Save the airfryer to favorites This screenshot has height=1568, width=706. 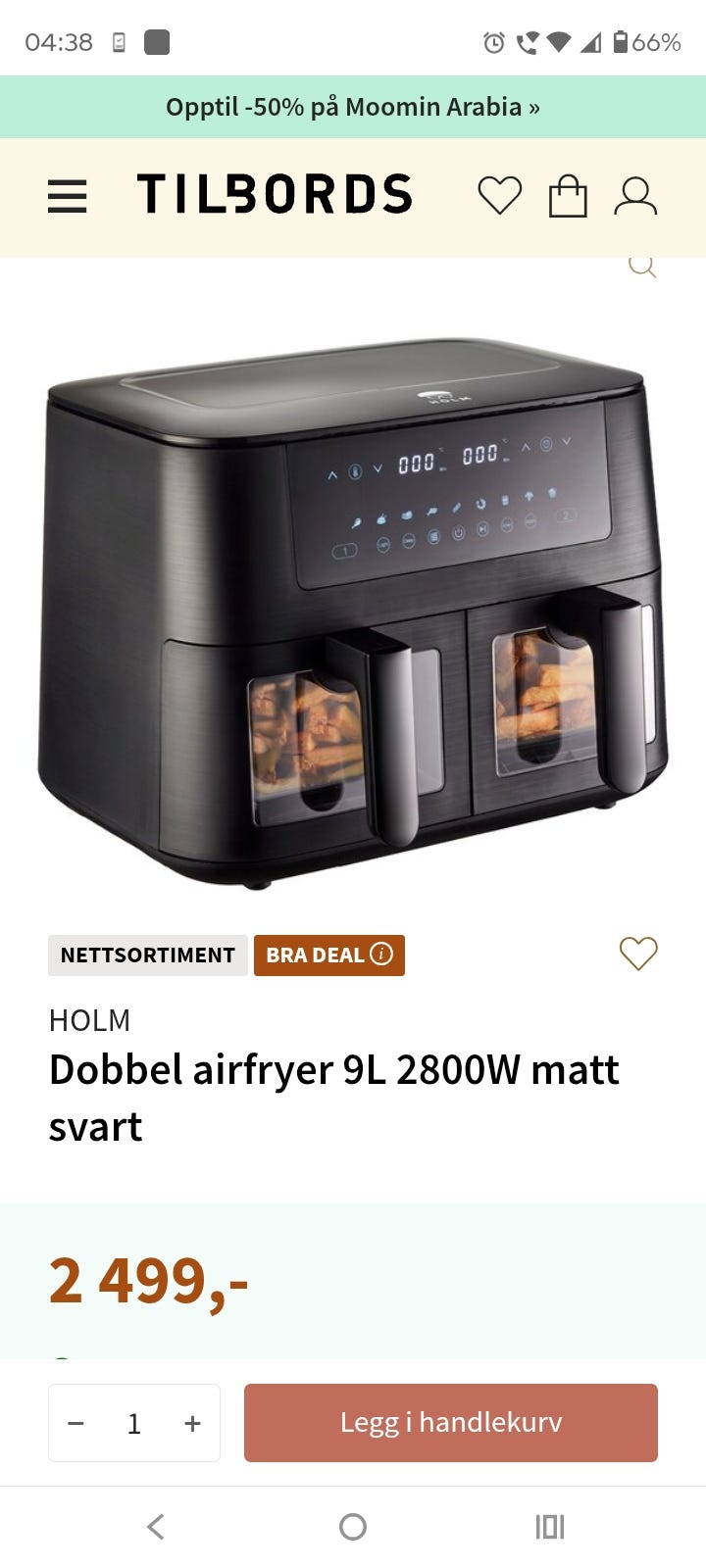point(638,954)
